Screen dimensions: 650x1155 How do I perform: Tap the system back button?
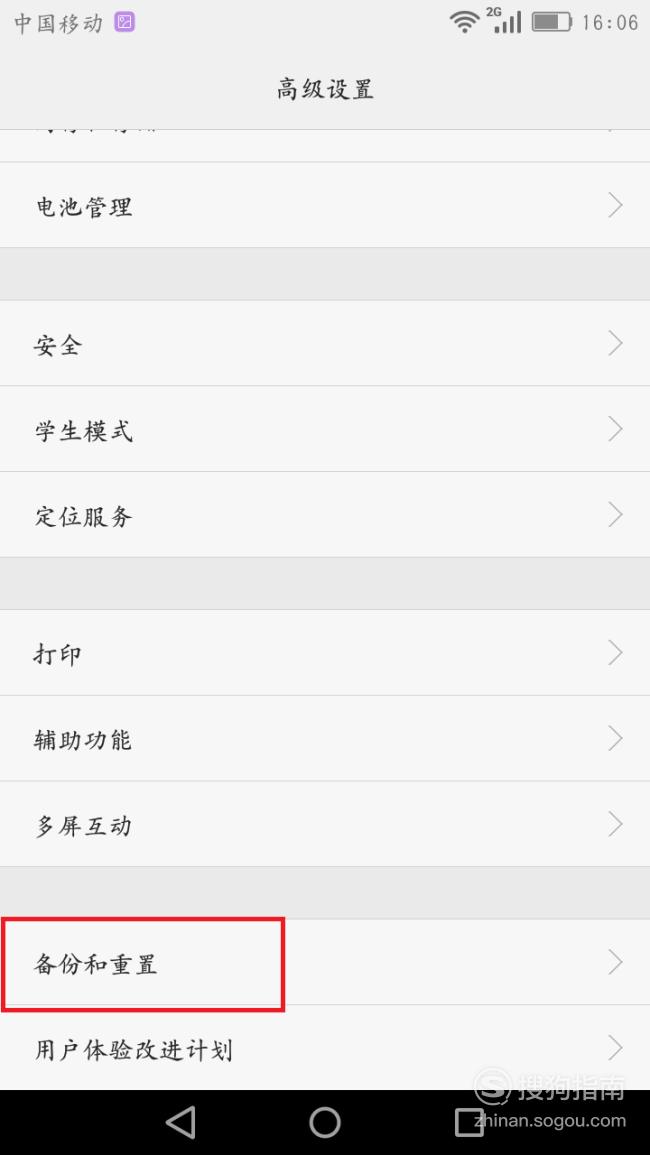(x=181, y=1123)
